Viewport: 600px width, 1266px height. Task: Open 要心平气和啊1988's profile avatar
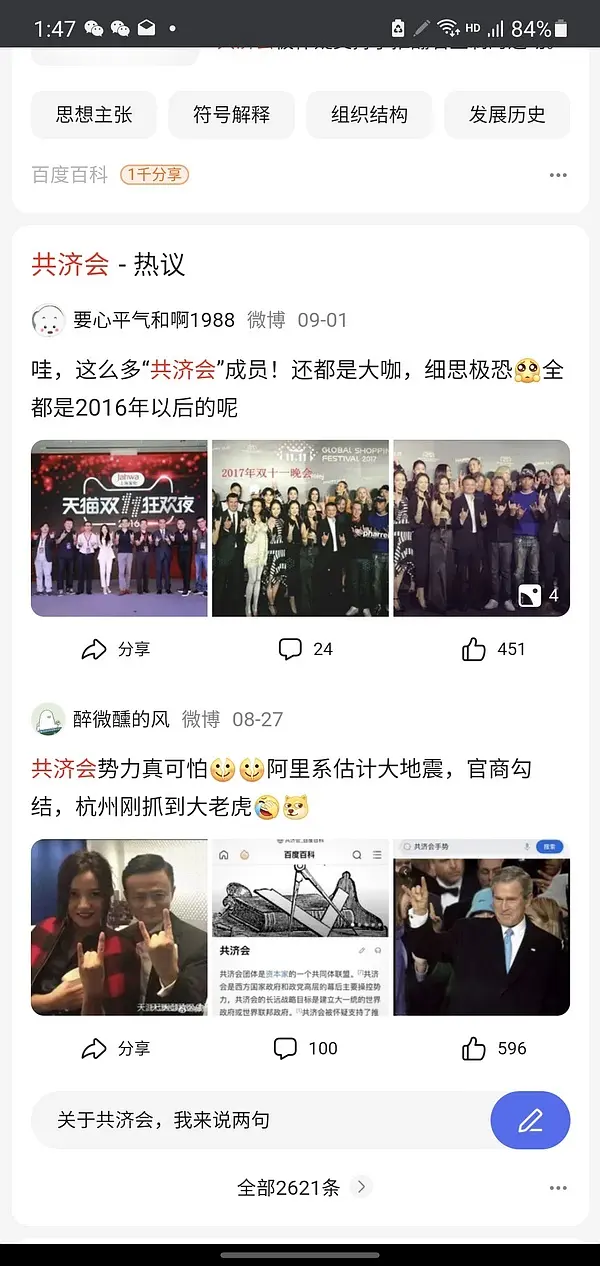[x=48, y=320]
